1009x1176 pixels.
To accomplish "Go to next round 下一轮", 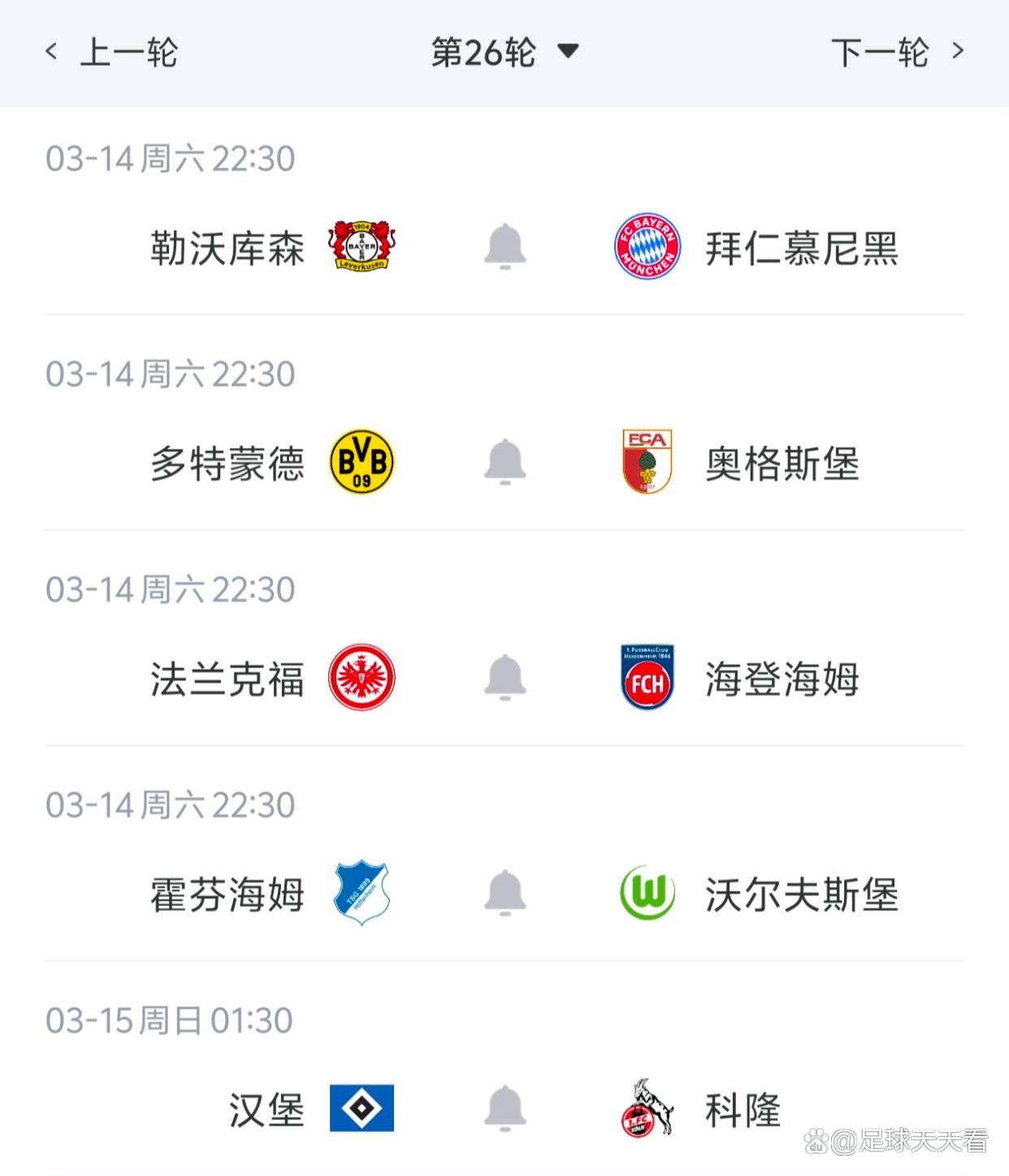I will (896, 52).
